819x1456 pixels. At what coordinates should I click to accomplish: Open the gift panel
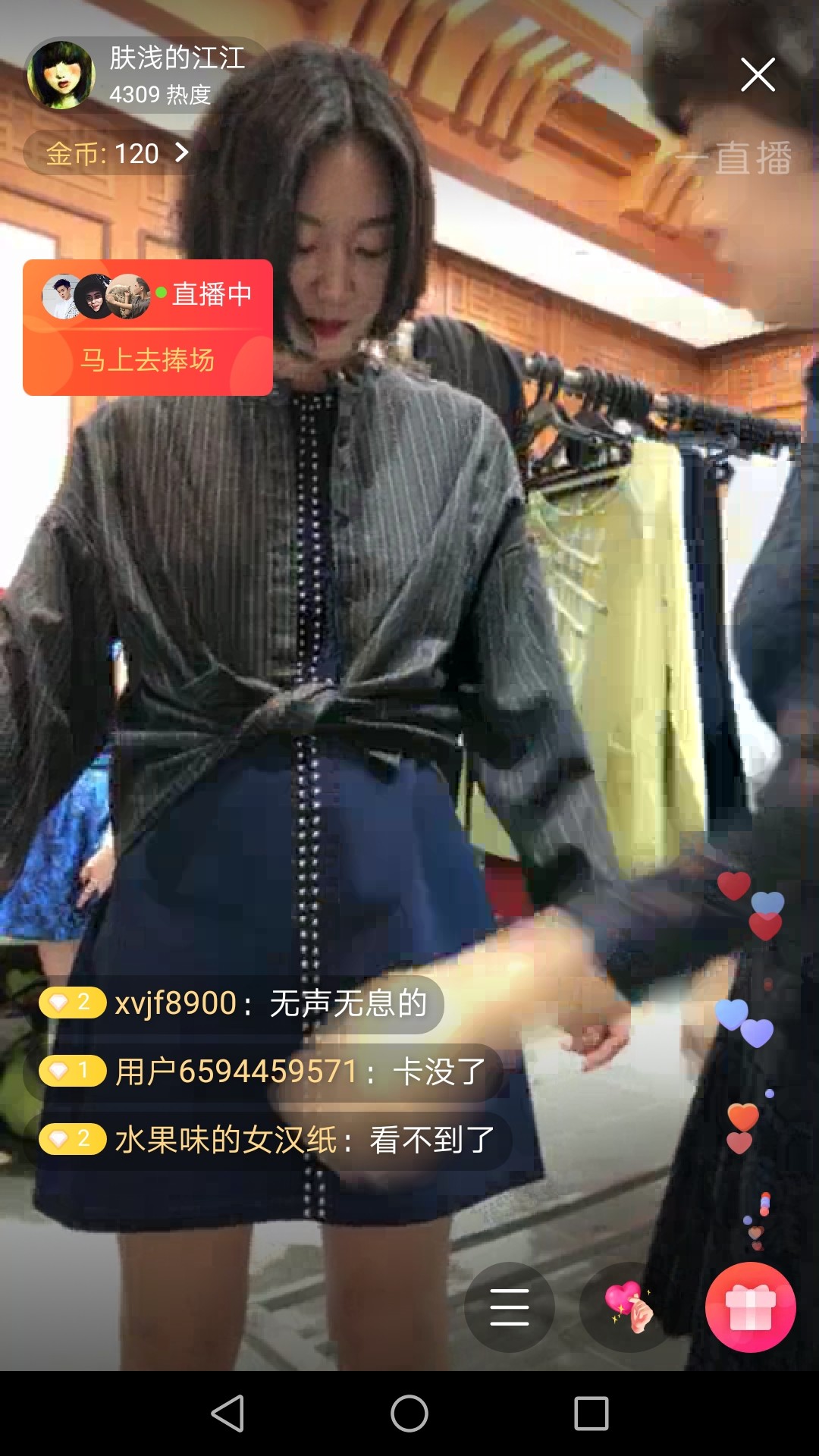point(750,1307)
